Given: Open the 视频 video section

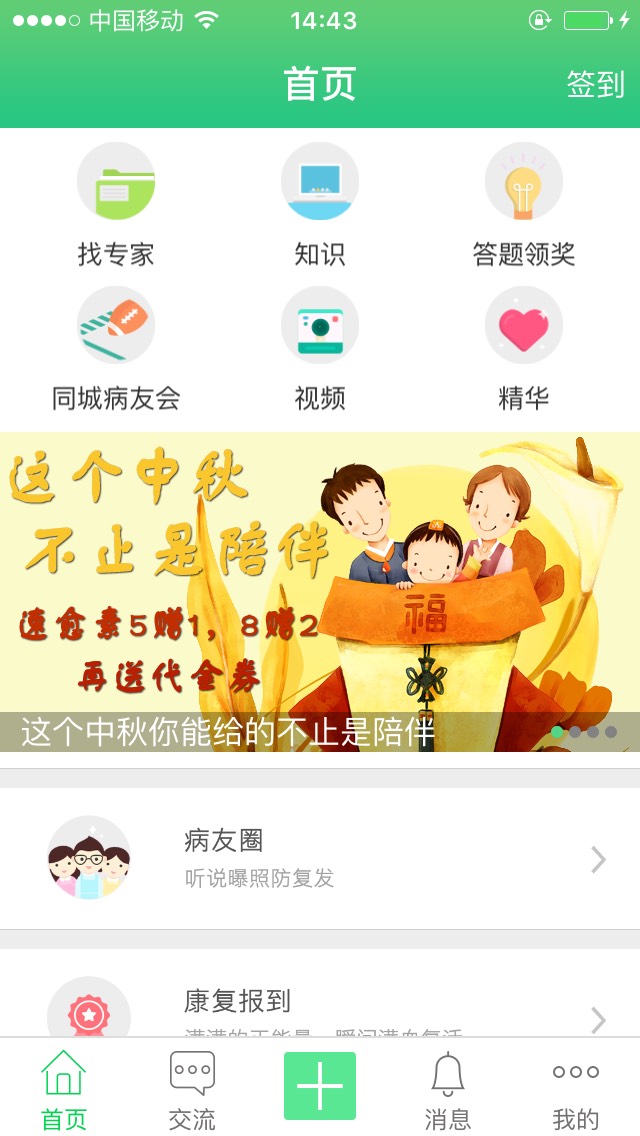Looking at the screenshot, I should tap(320, 350).
